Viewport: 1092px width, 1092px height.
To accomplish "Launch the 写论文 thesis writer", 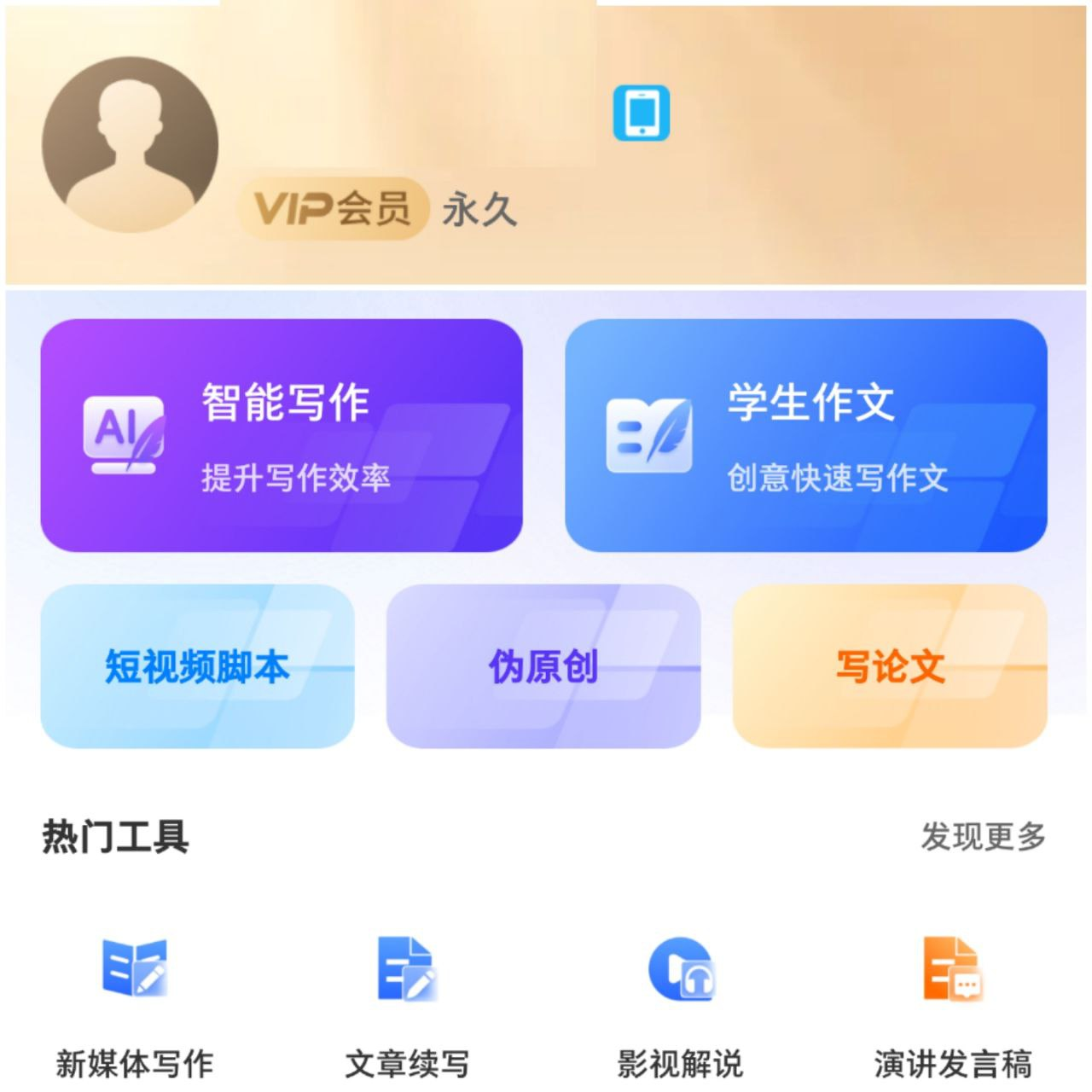I will (x=890, y=666).
